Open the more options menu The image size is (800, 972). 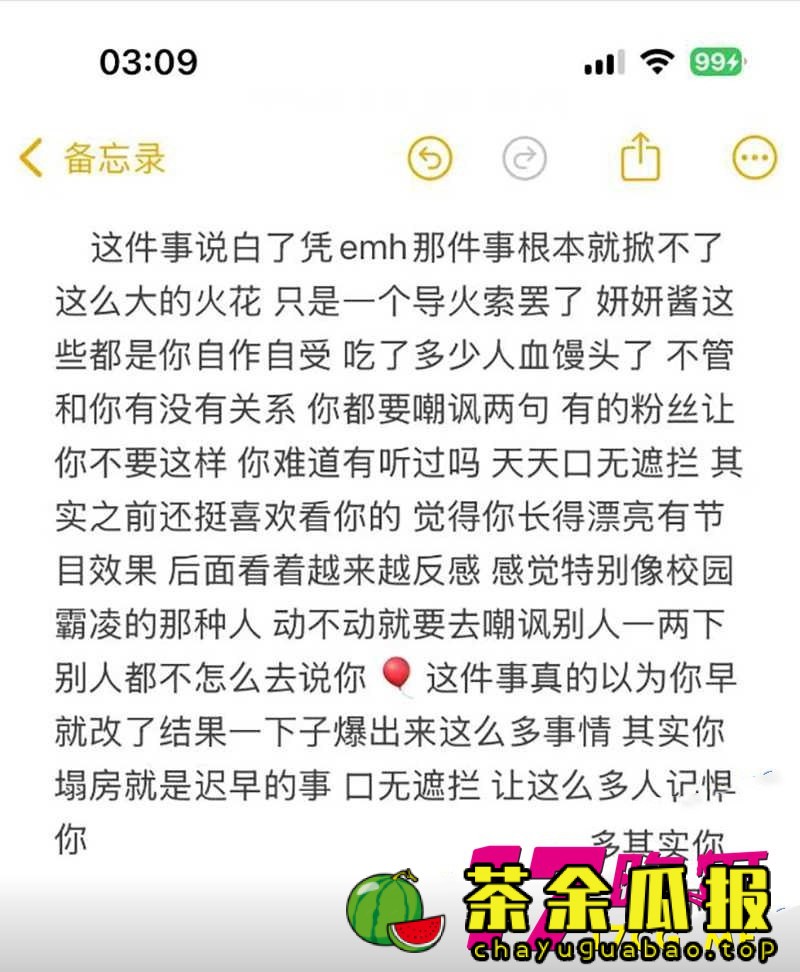754,158
